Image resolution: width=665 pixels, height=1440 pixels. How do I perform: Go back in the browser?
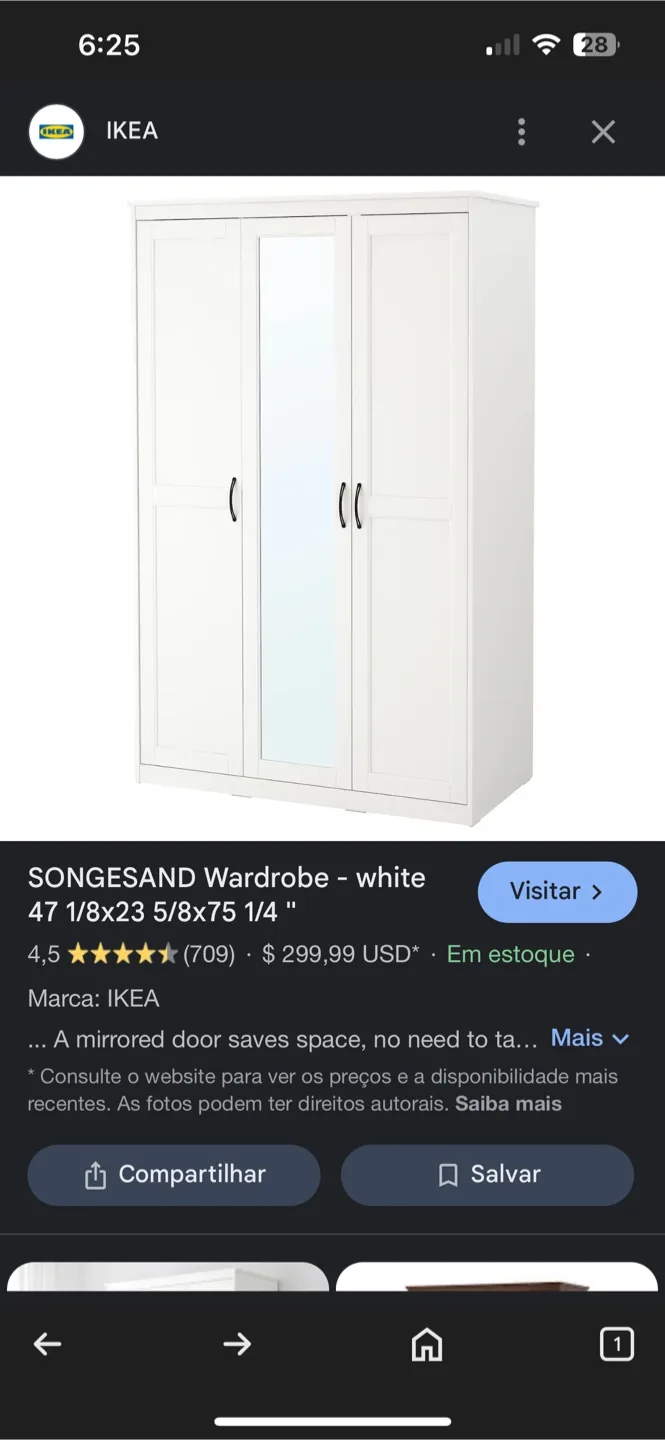(x=47, y=1345)
